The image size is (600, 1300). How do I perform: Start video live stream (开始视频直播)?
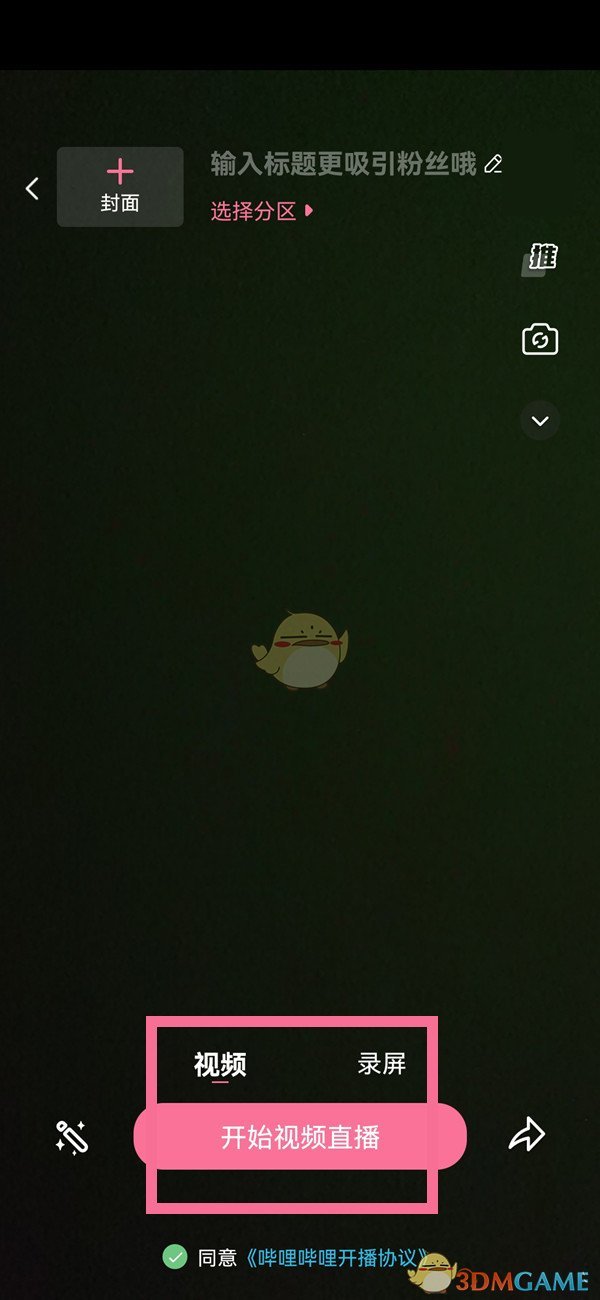tap(300, 1137)
